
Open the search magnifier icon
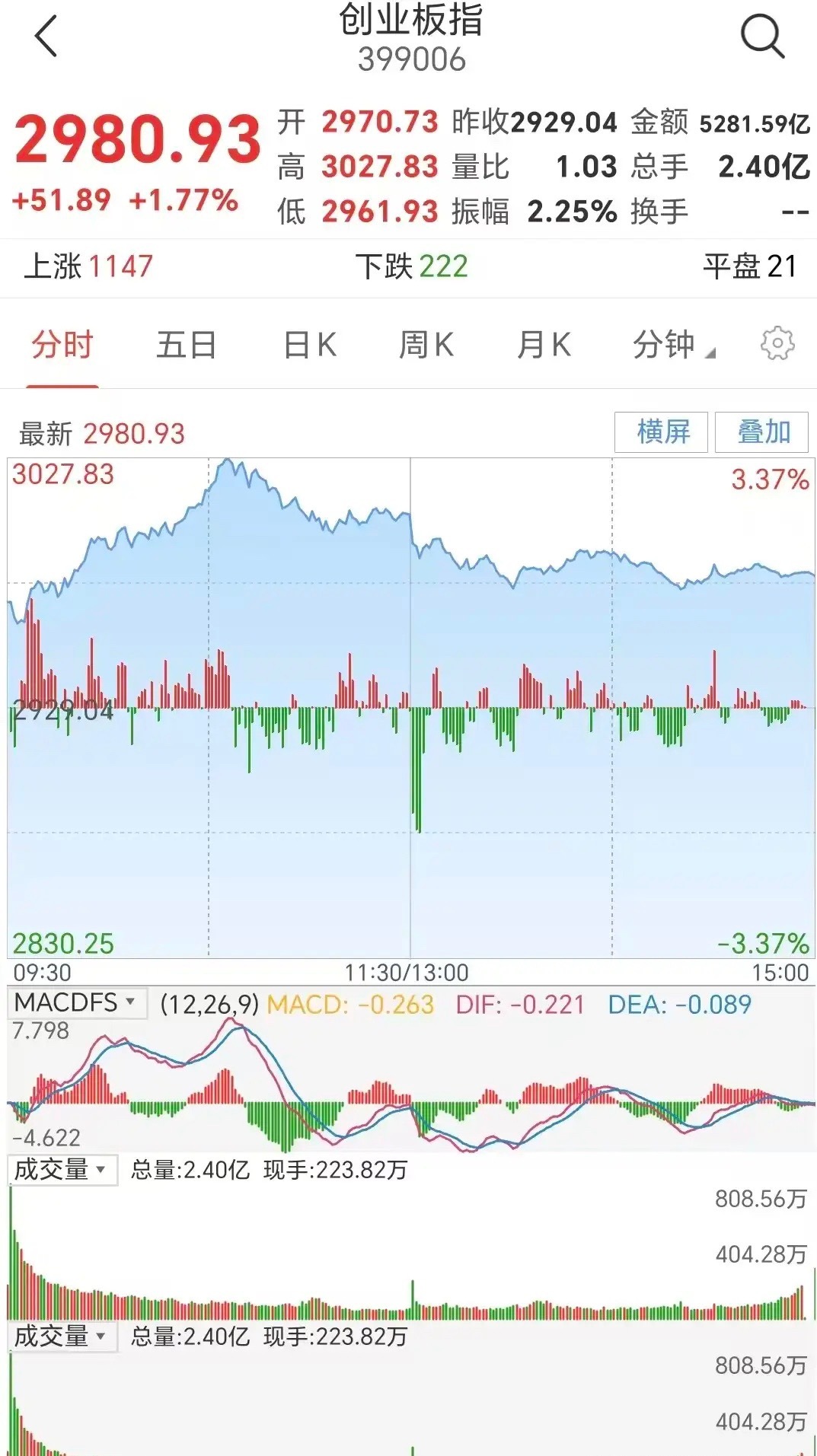762,37
